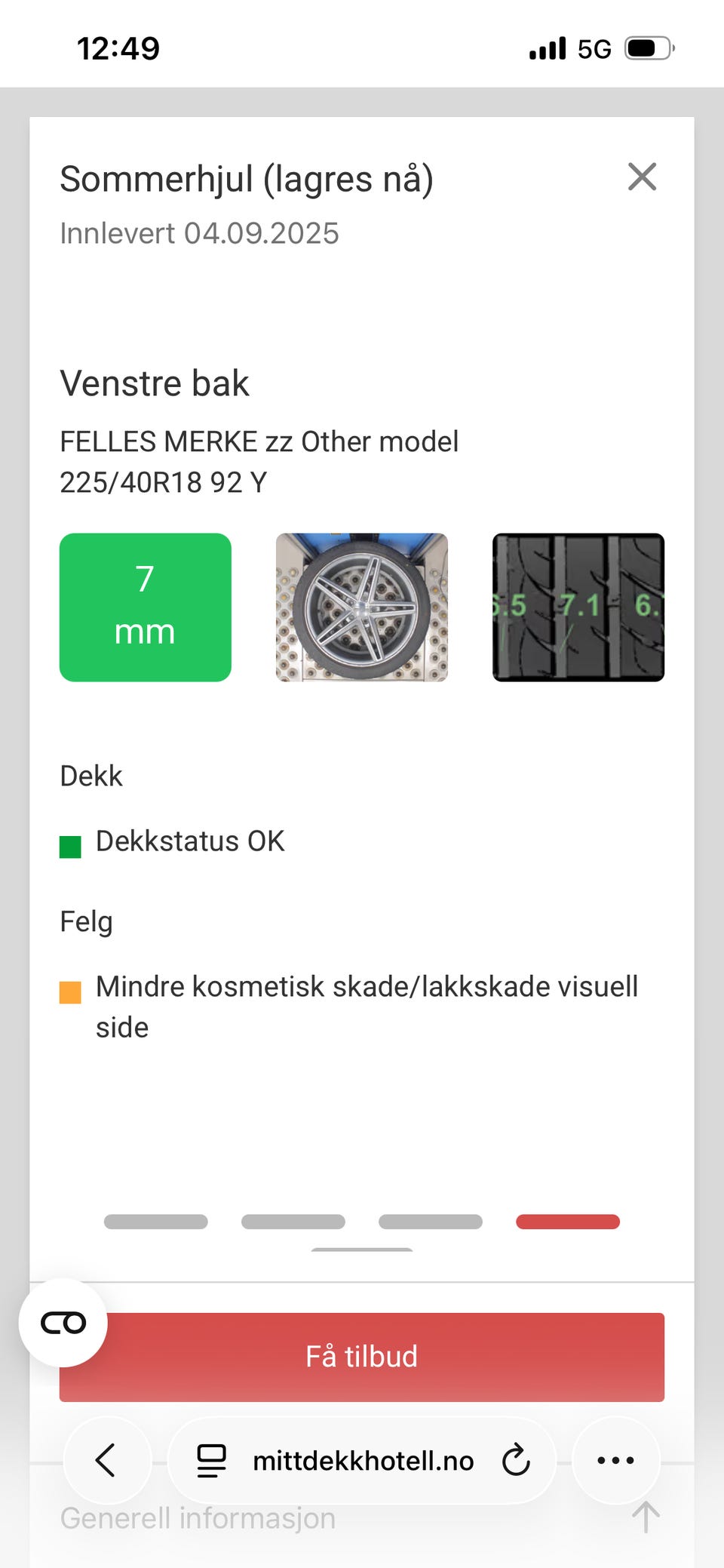
Task: Reload the mittdekkhotell.no page
Action: pyautogui.click(x=517, y=1460)
